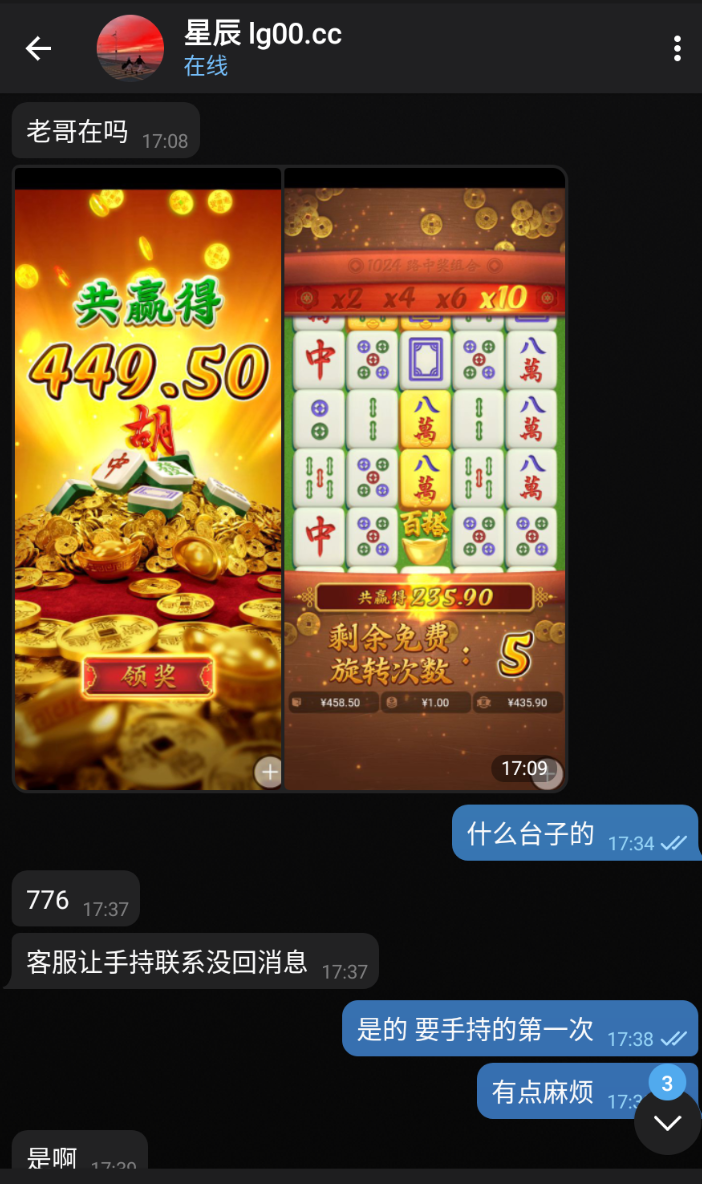Open the overflow menu

tap(677, 48)
